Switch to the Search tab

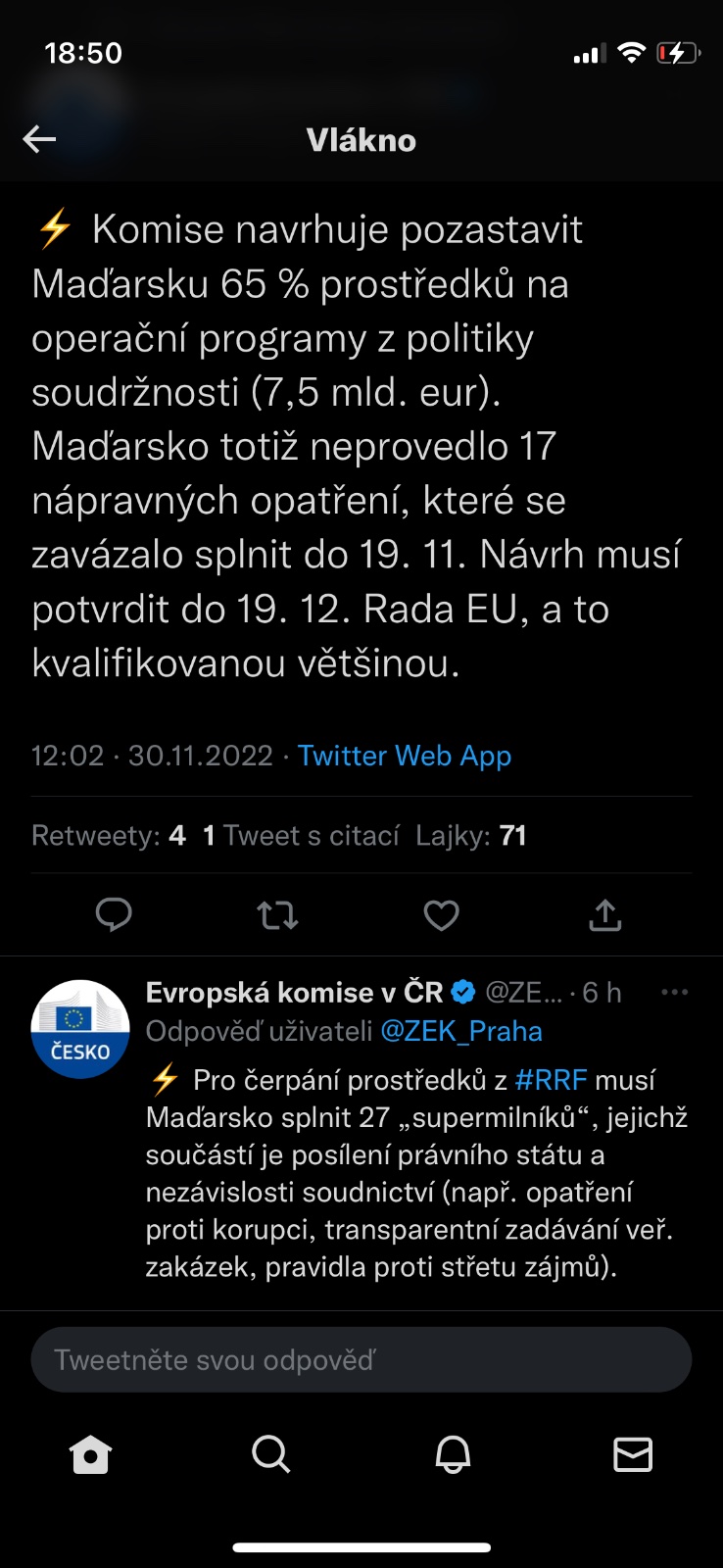point(271,1455)
